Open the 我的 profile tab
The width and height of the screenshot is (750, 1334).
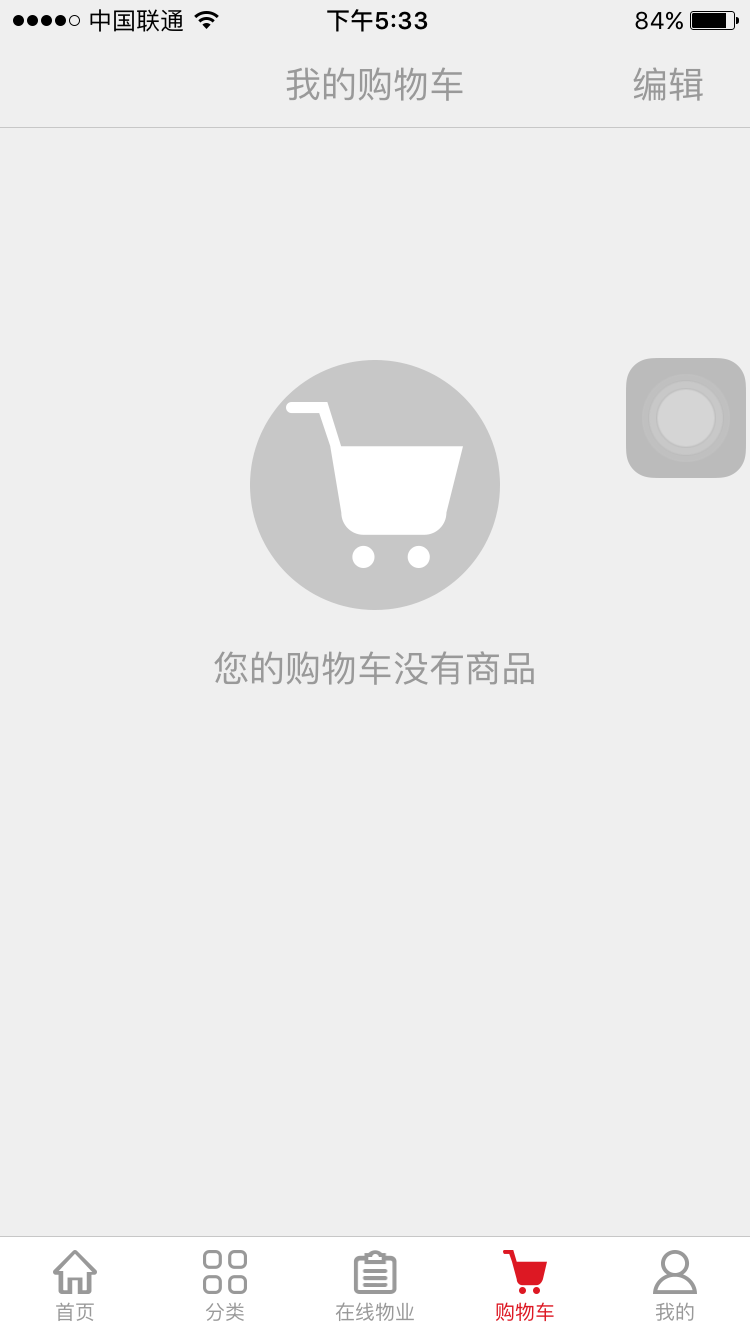(675, 1285)
